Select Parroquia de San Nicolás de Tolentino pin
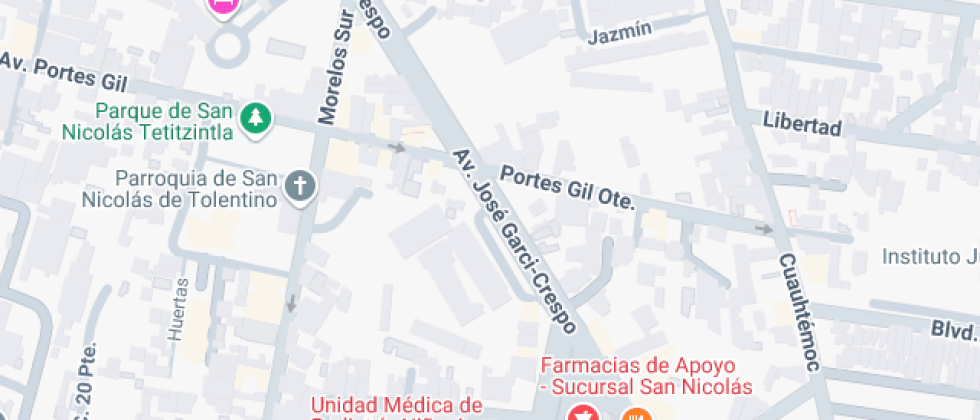 click(299, 186)
